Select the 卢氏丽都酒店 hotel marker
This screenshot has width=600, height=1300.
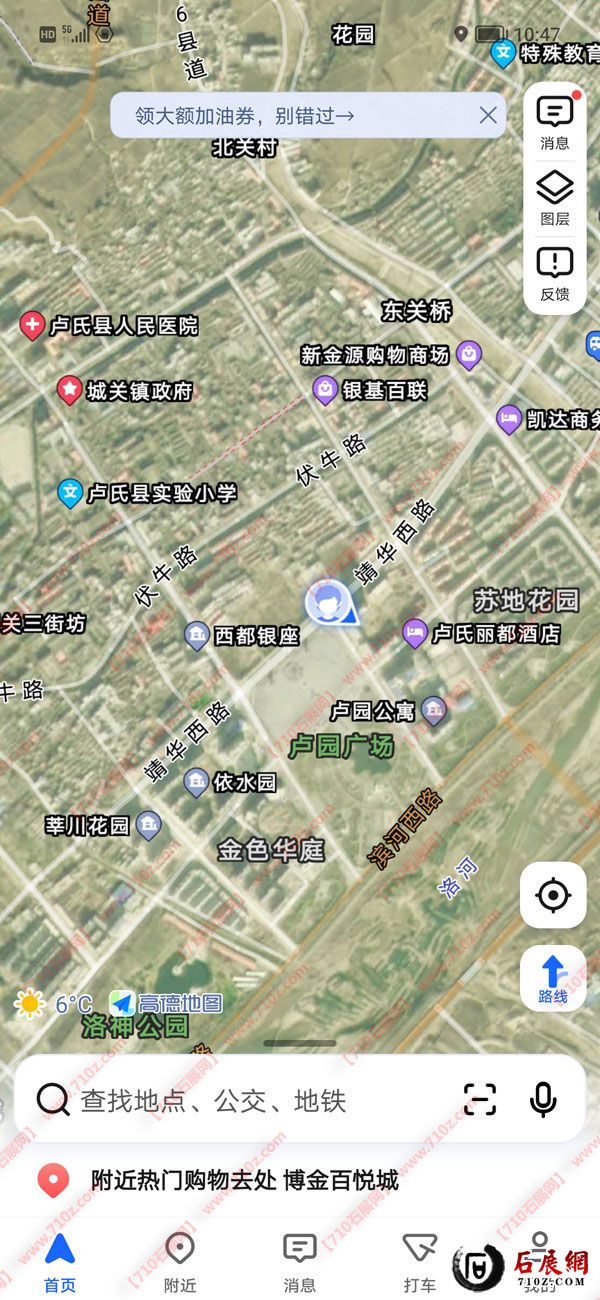[x=415, y=633]
